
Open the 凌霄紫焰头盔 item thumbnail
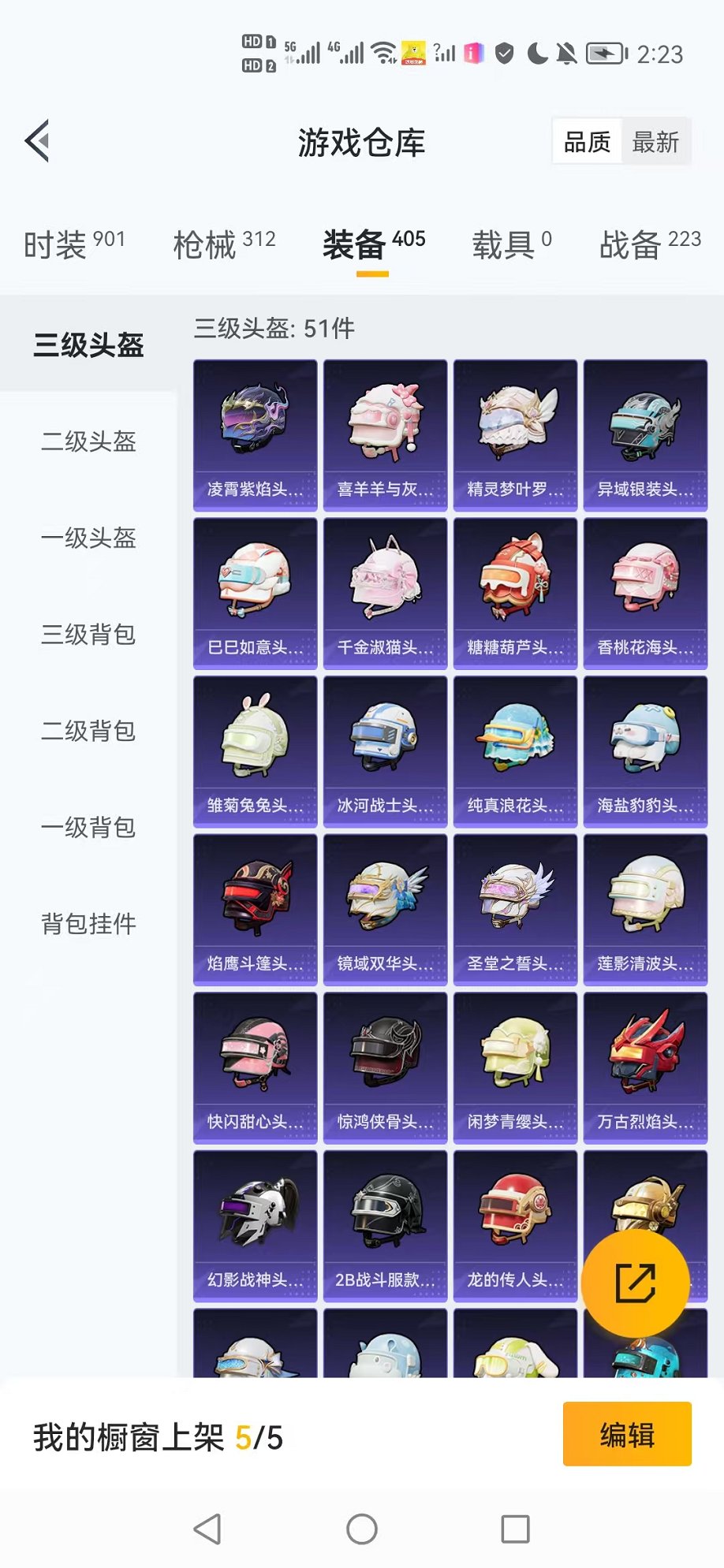tap(254, 434)
